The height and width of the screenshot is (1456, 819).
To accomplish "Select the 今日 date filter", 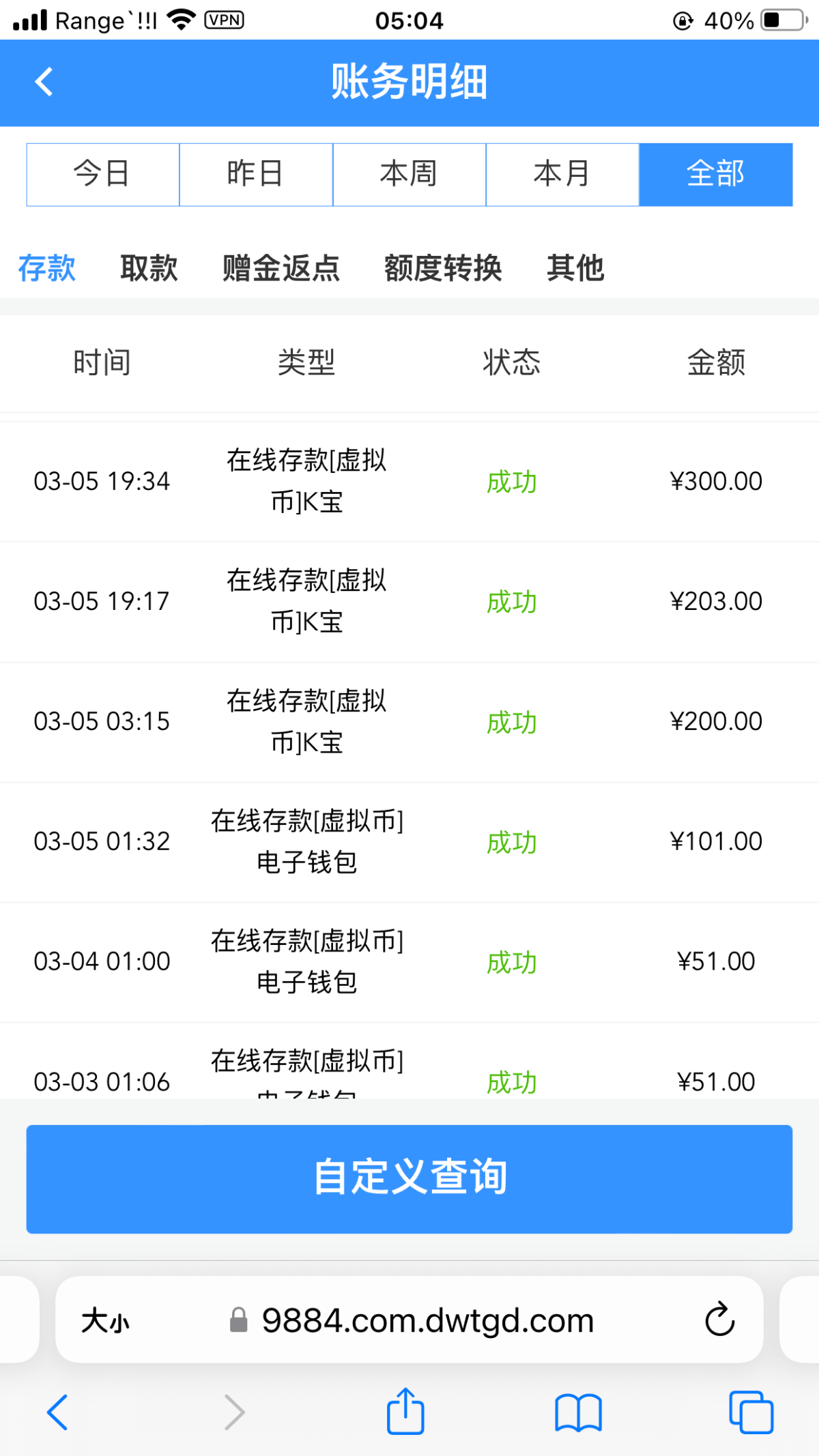I will pos(102,174).
